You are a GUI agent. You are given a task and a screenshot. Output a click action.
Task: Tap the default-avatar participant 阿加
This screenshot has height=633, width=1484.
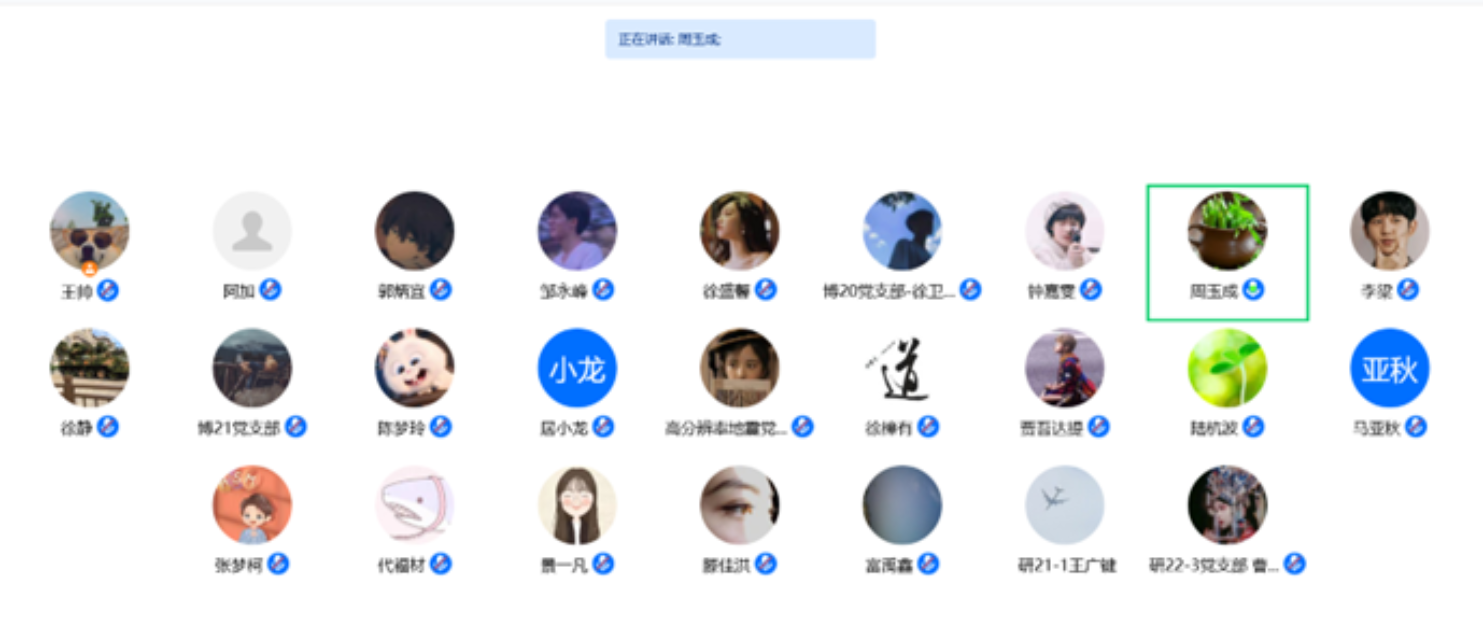(252, 232)
